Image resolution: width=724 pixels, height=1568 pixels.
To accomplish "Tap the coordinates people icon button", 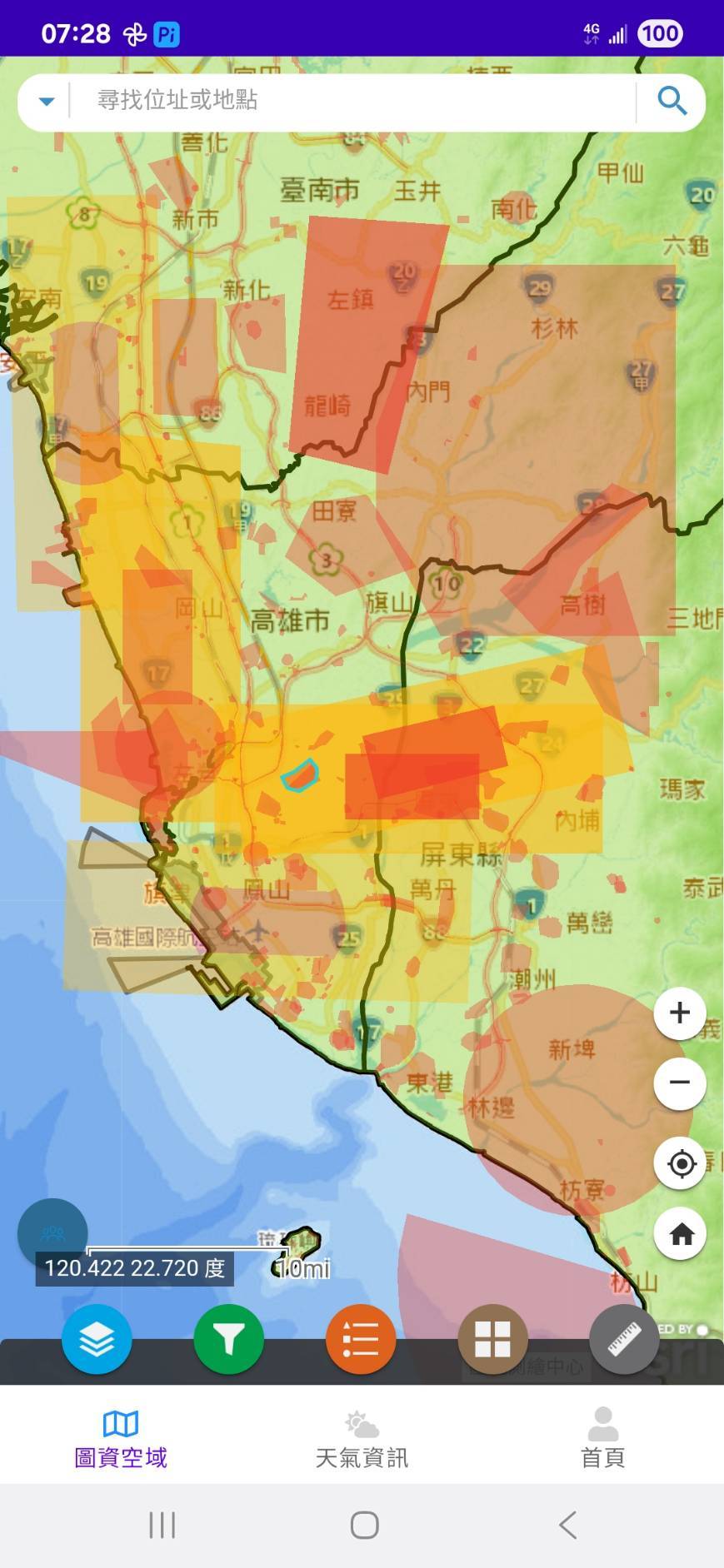I will click(x=52, y=1232).
